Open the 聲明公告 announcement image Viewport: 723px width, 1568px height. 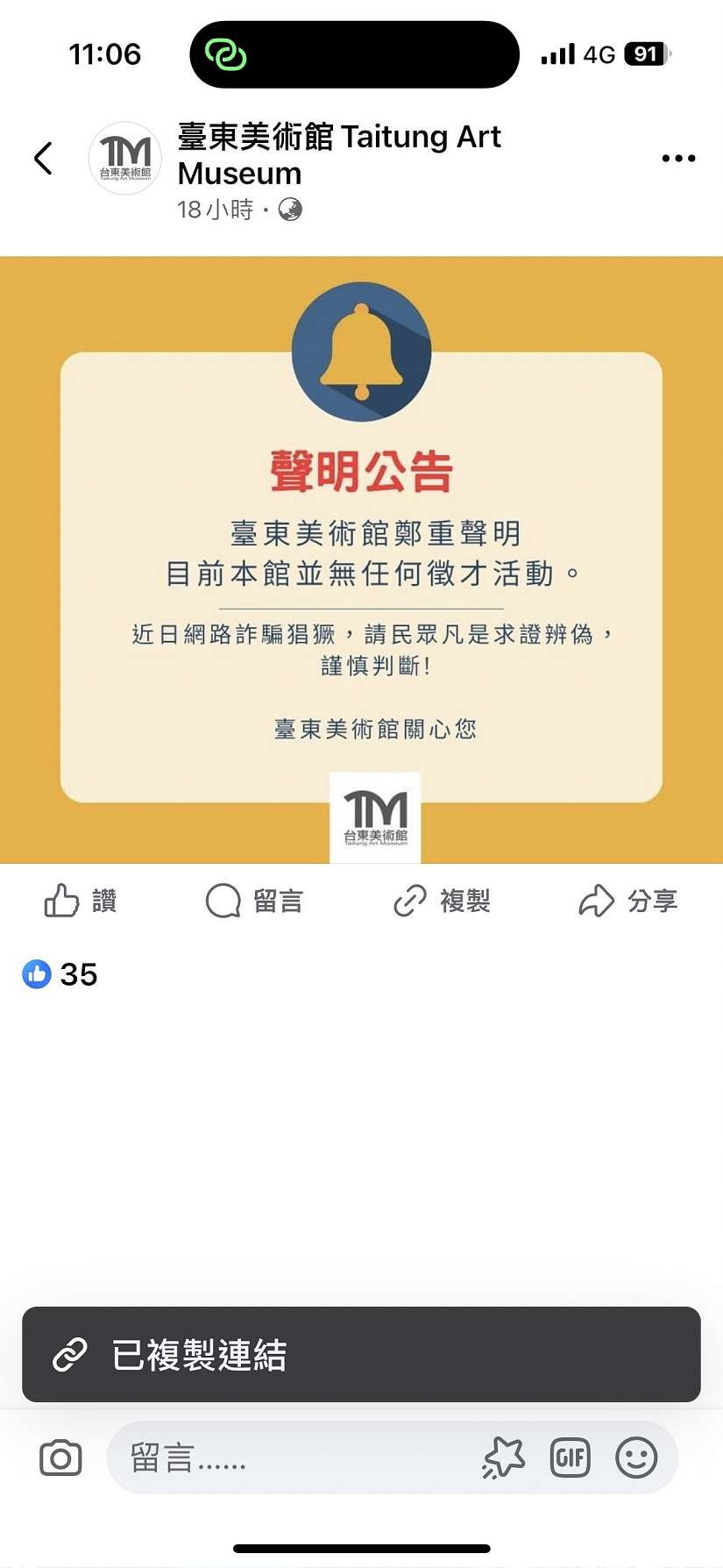pyautogui.click(x=361, y=561)
